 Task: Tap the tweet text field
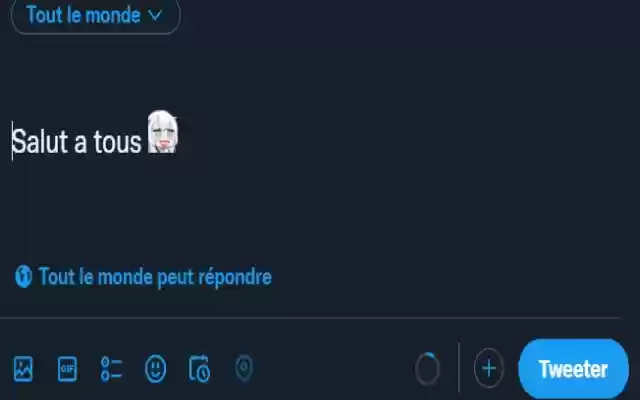pyautogui.click(x=300, y=142)
